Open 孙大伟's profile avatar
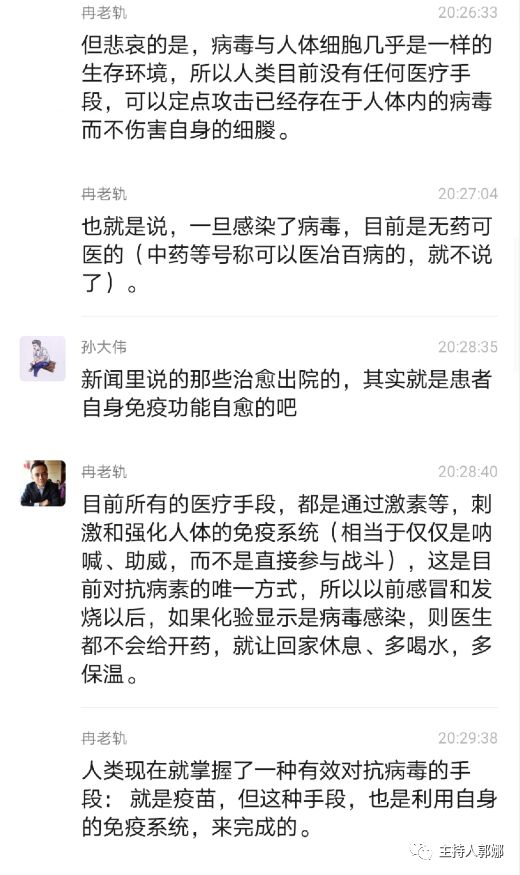 click(x=43, y=359)
